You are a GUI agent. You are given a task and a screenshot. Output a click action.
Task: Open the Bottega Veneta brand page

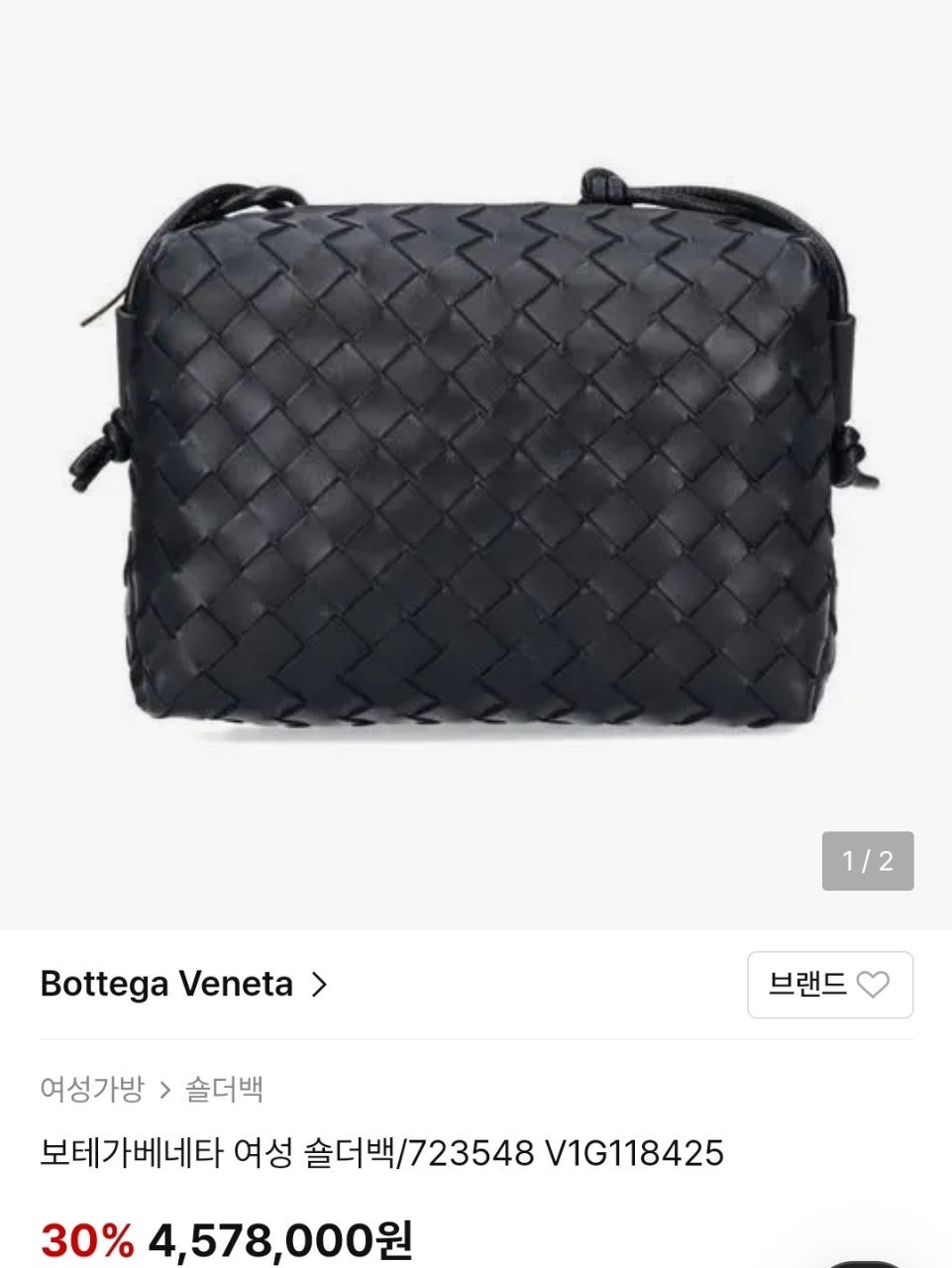[x=183, y=985]
